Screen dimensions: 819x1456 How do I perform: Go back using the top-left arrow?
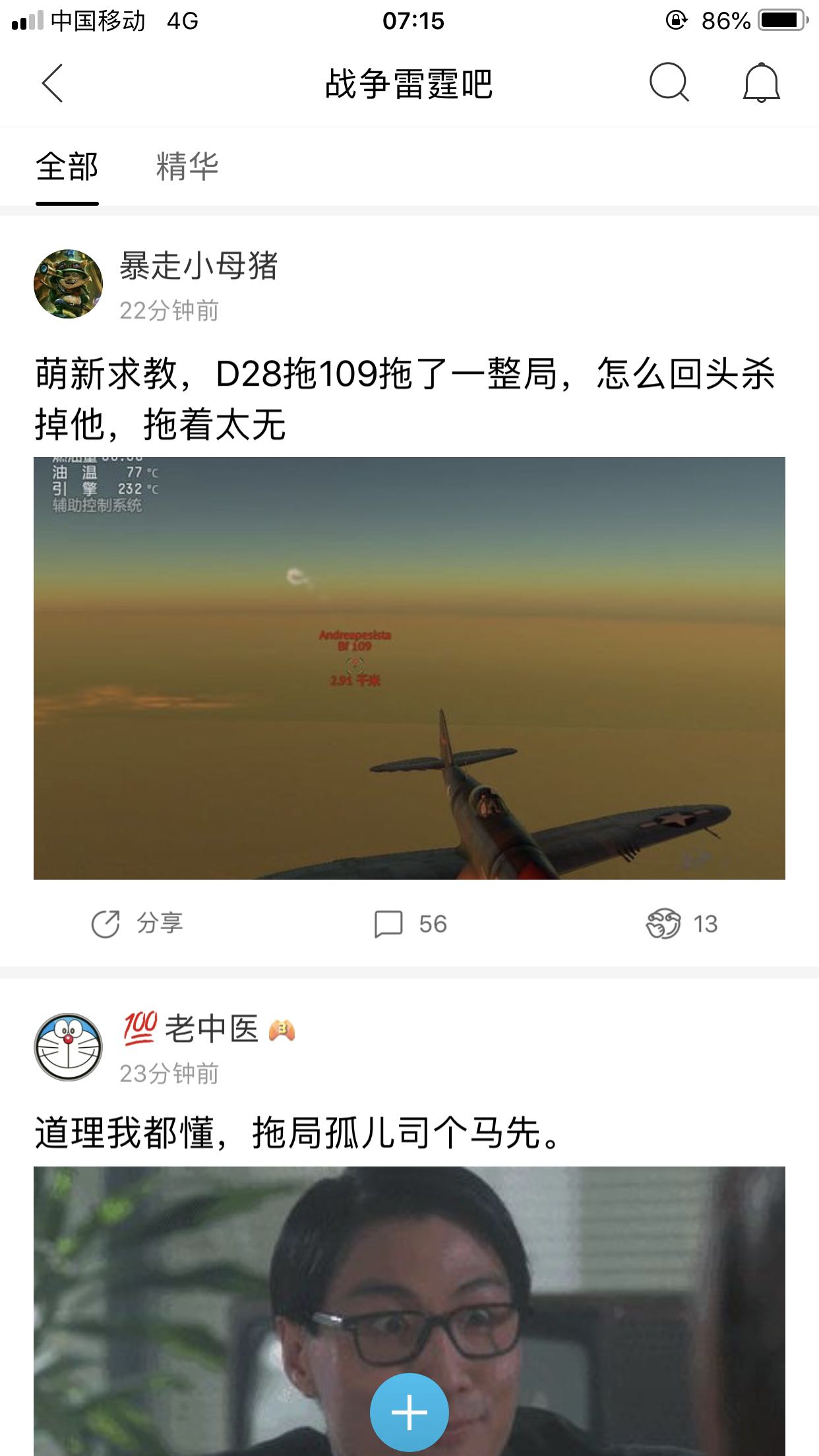pos(52,83)
